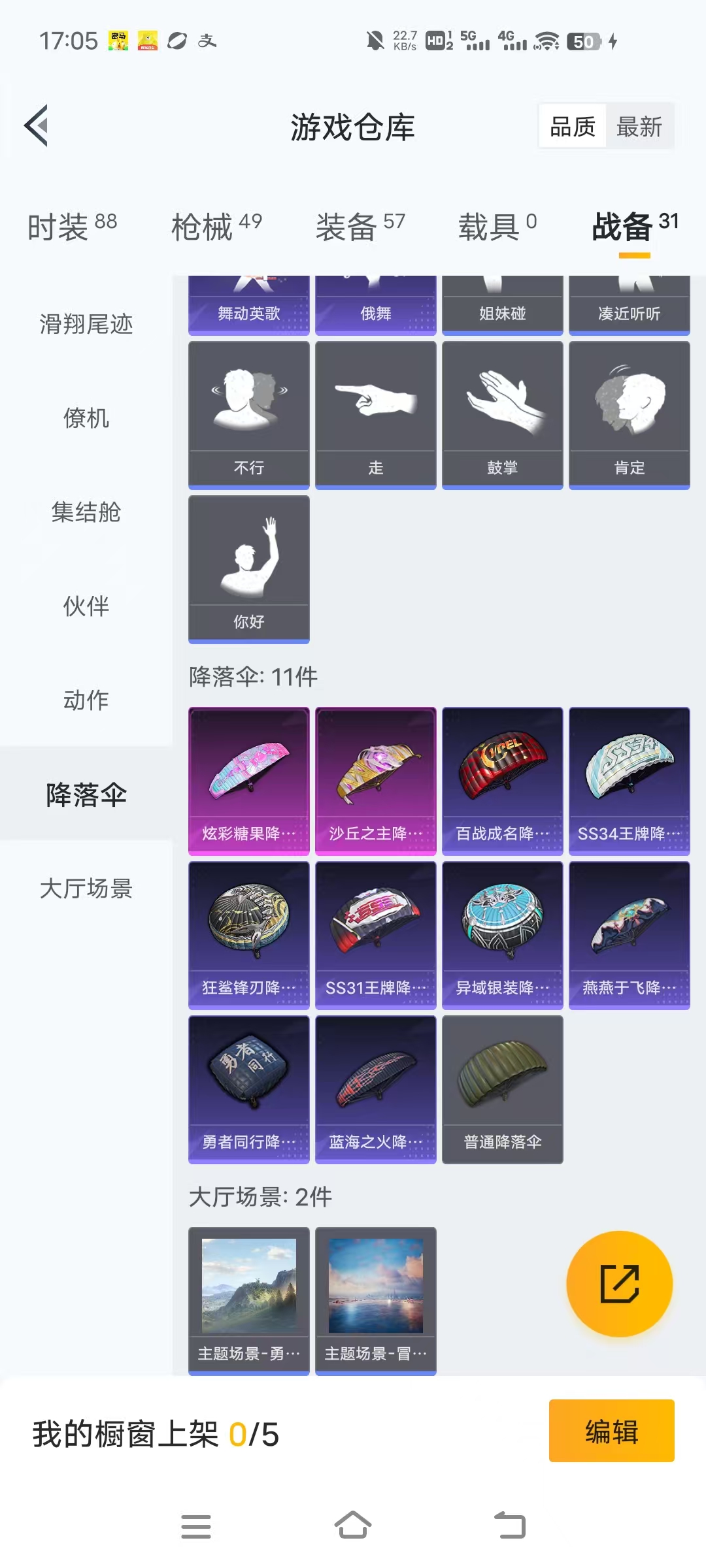Open the 大厅场景 sidebar section

coord(86,889)
